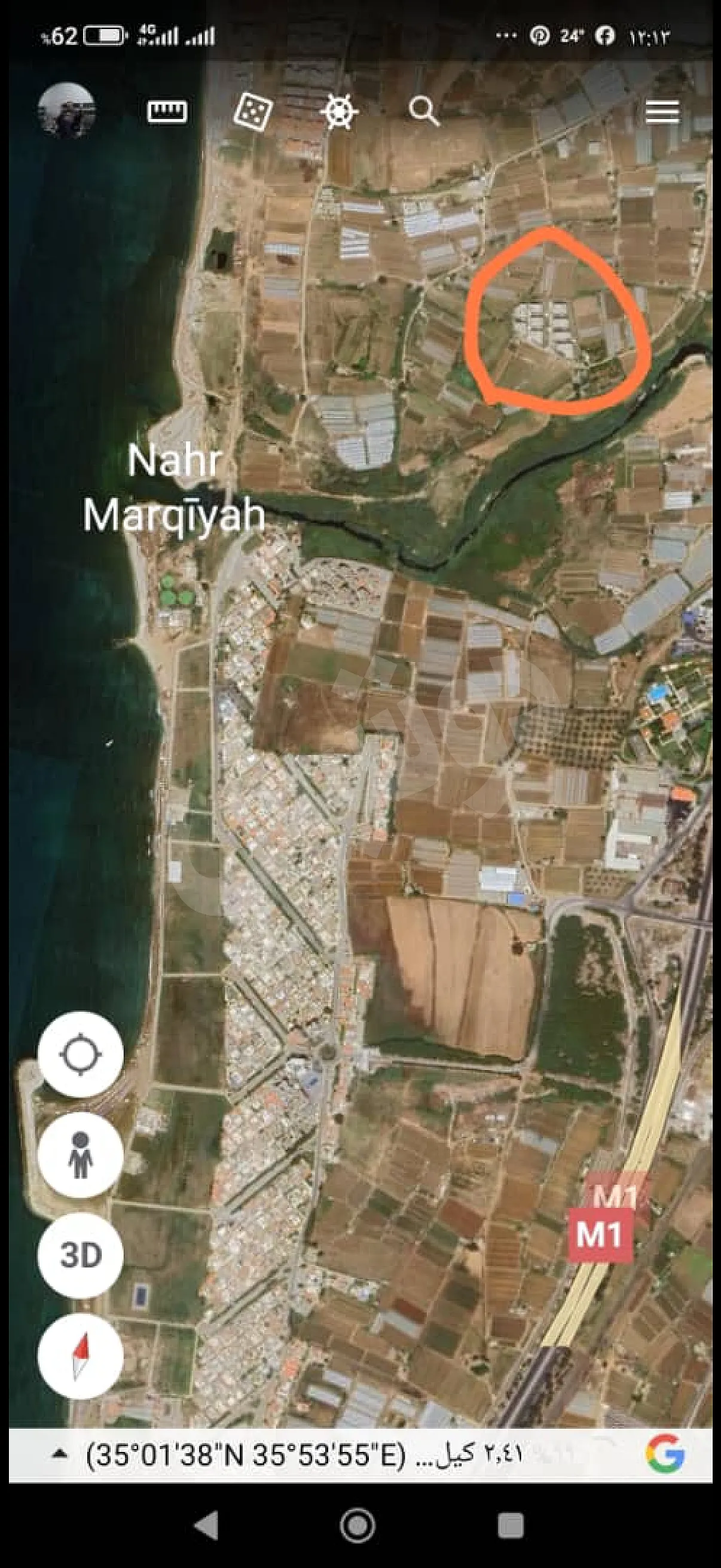Screen dimensions: 721x1568
Task: Center map on my location
Action: click(x=80, y=1054)
